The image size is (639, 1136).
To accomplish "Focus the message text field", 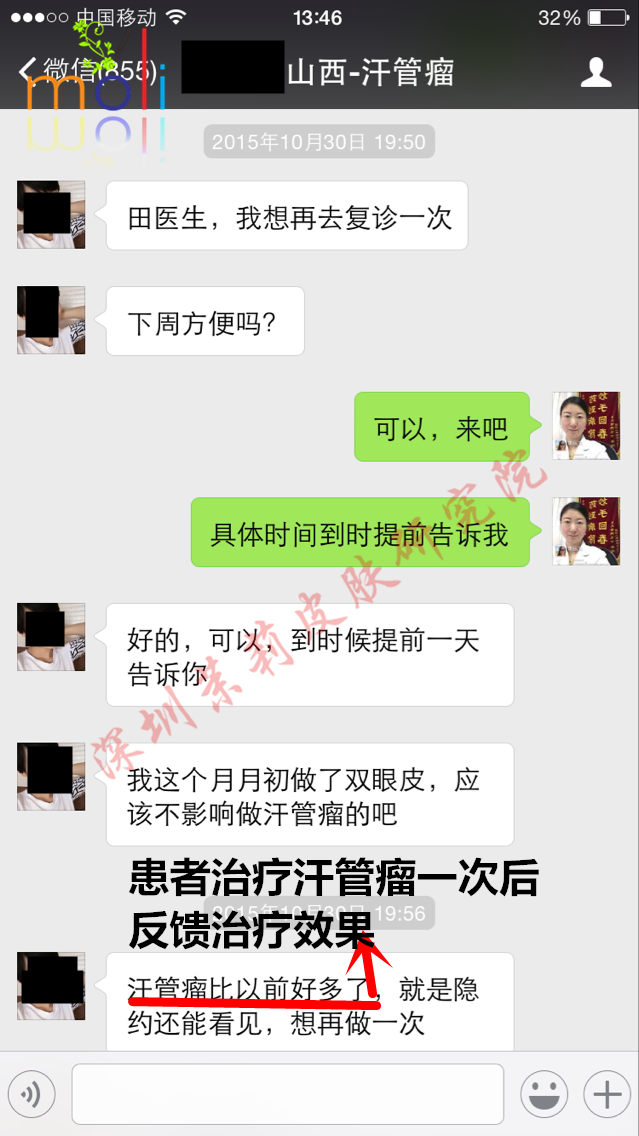I will (x=287, y=1095).
